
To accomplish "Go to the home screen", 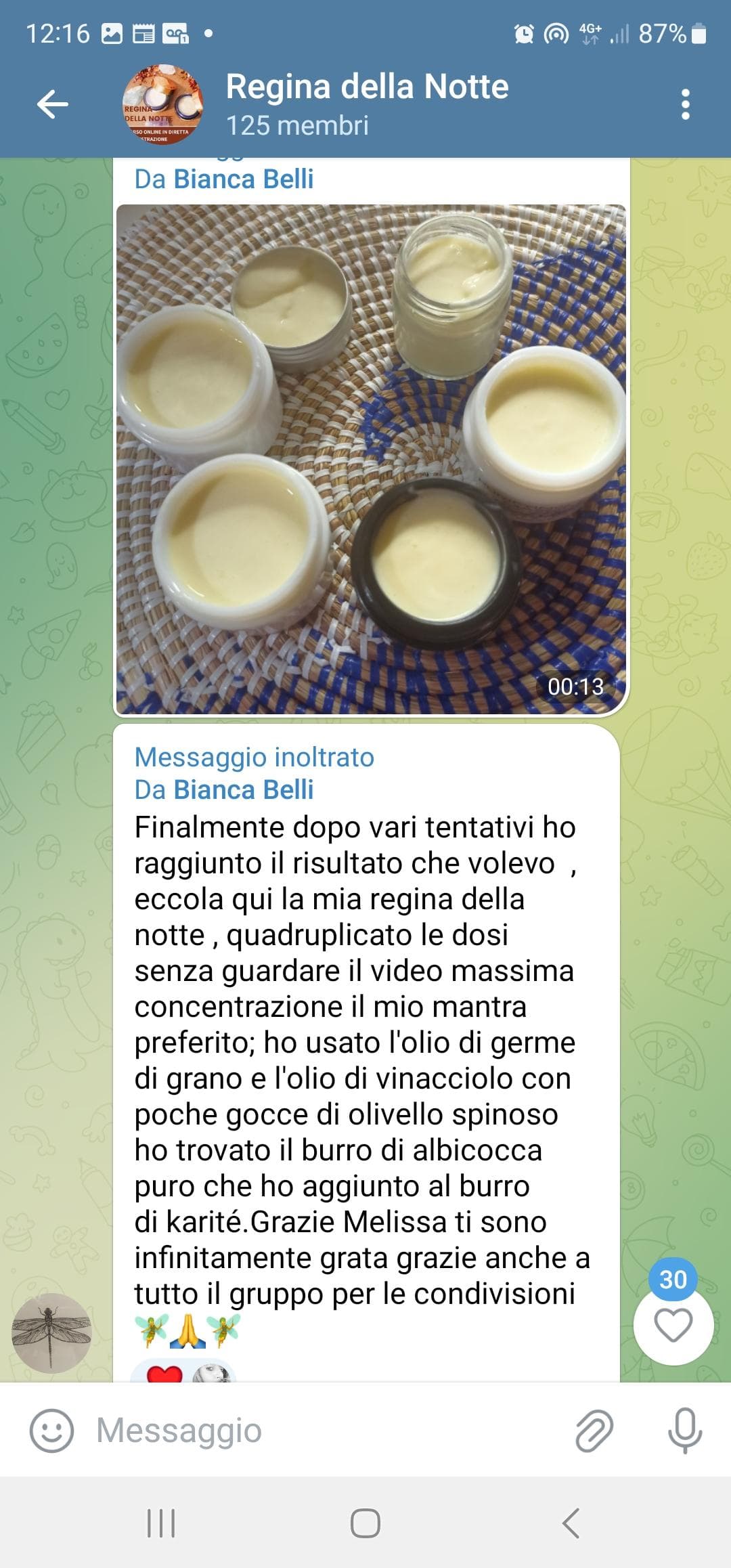I will [x=365, y=1524].
